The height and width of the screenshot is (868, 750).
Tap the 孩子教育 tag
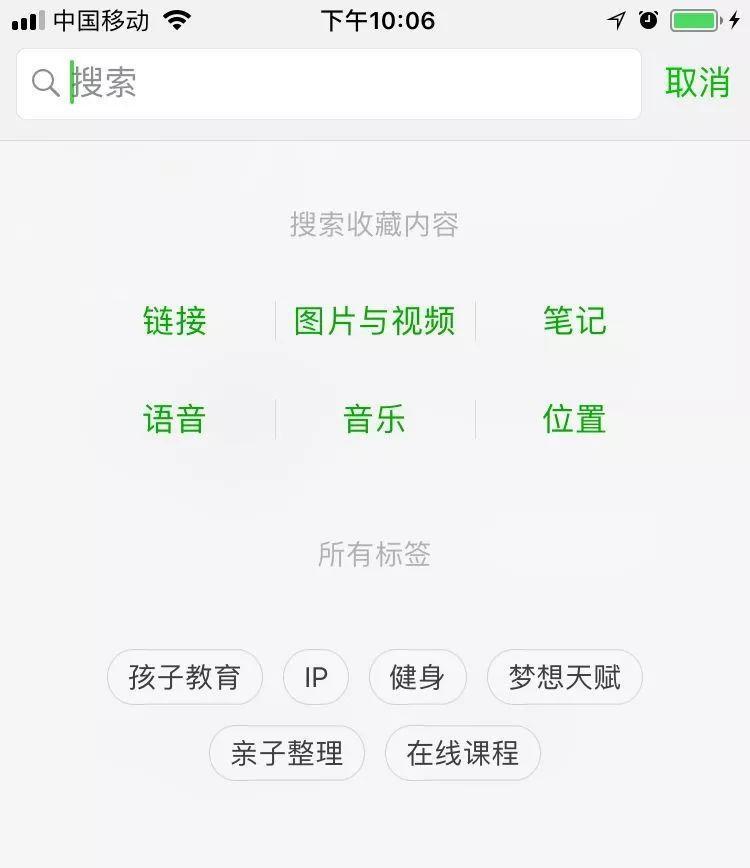184,677
